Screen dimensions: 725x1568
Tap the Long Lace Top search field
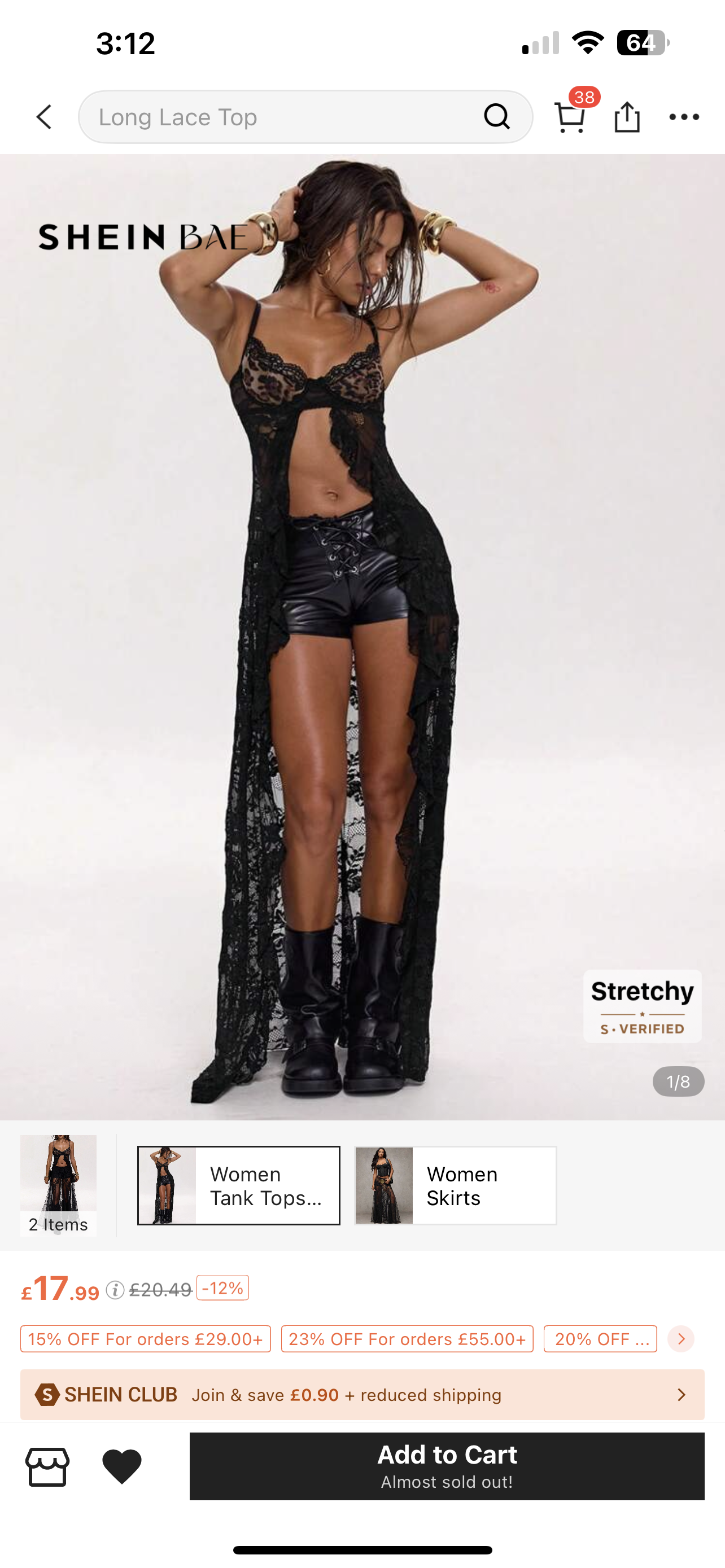point(286,117)
